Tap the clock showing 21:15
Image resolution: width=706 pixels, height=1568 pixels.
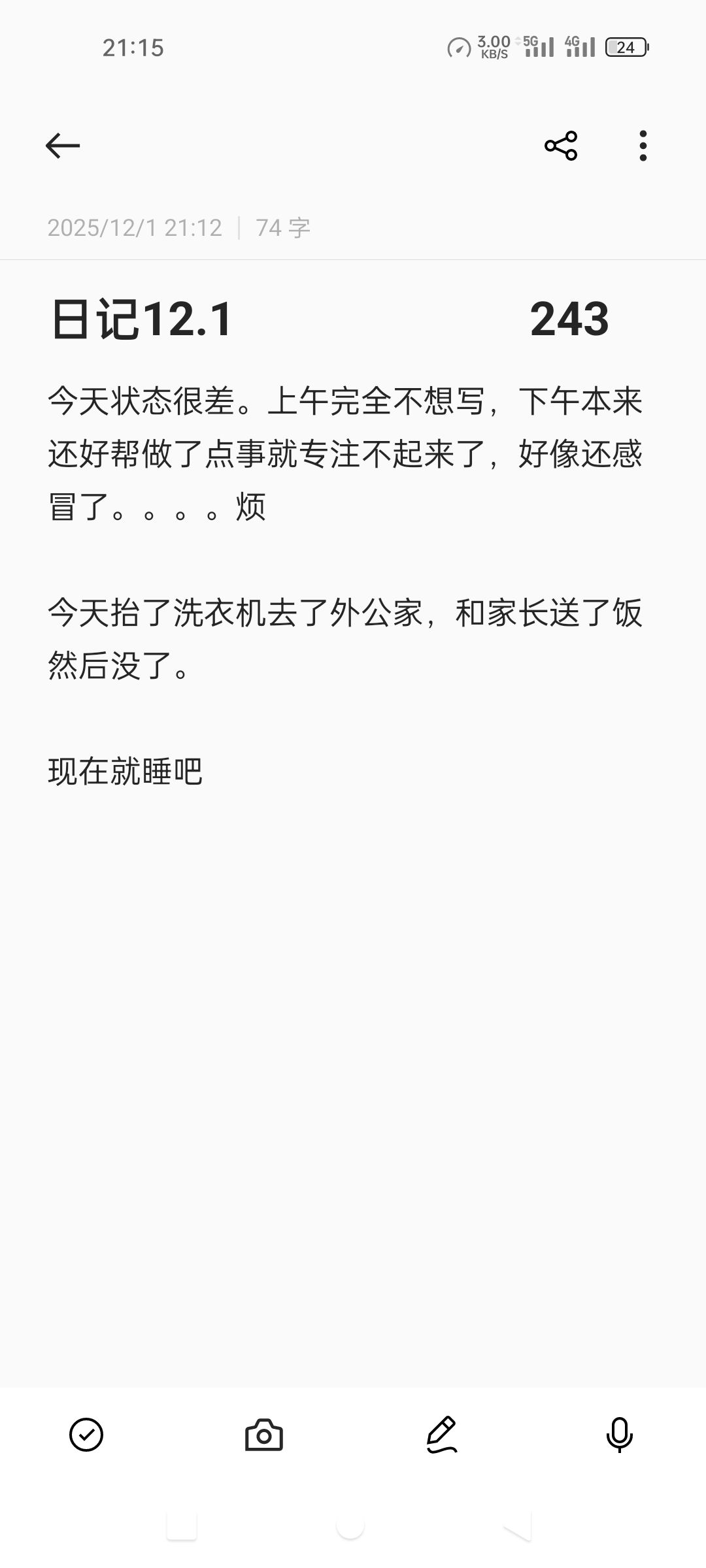tap(134, 48)
